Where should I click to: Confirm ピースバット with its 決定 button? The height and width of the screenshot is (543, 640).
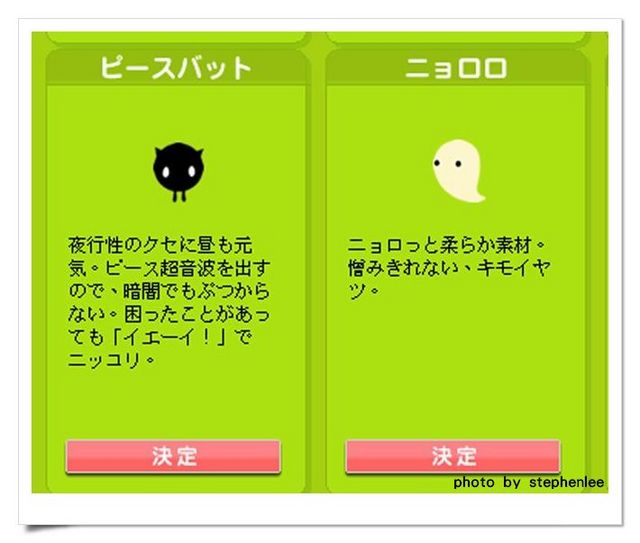[174, 456]
